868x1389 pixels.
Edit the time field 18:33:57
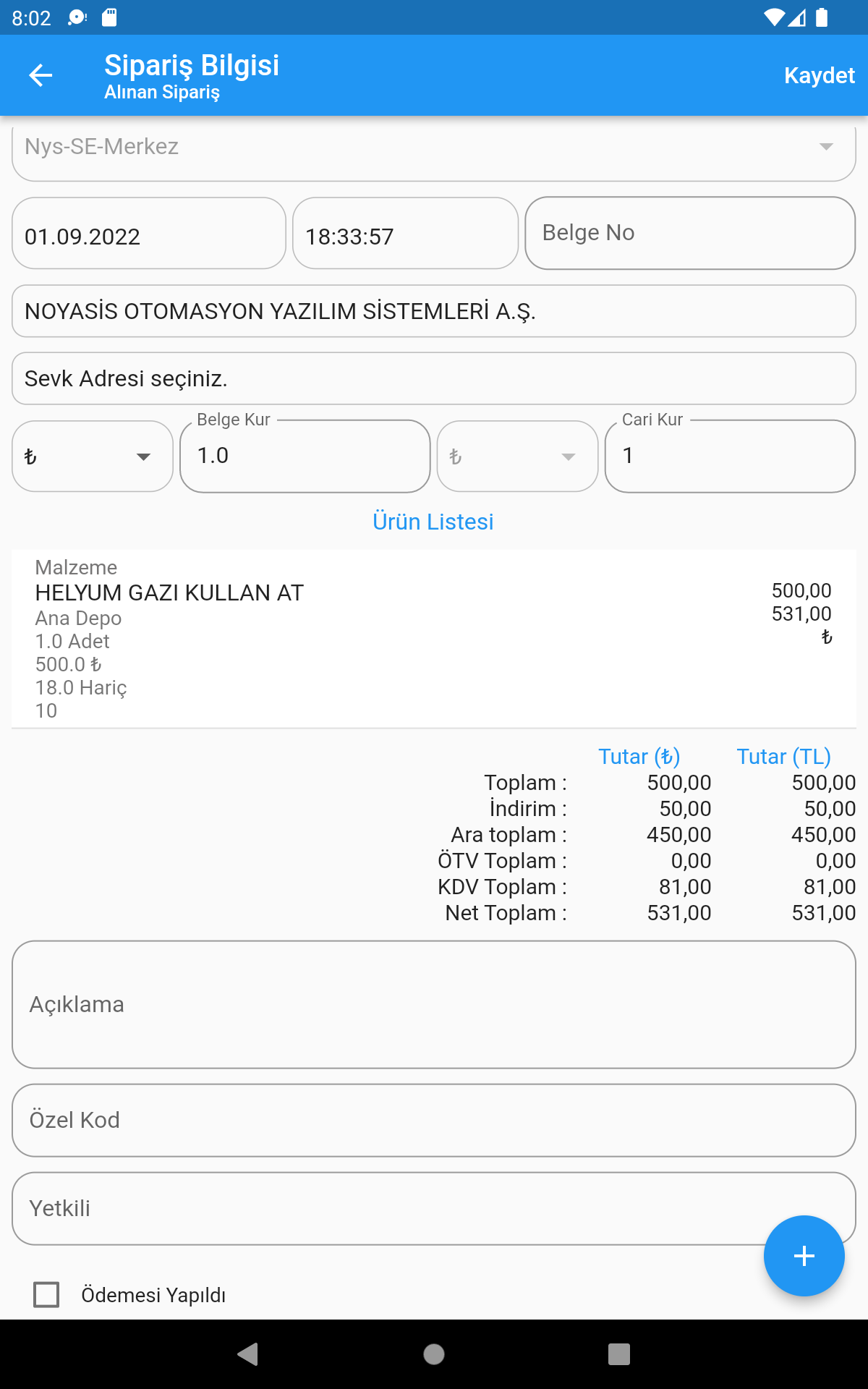point(405,235)
